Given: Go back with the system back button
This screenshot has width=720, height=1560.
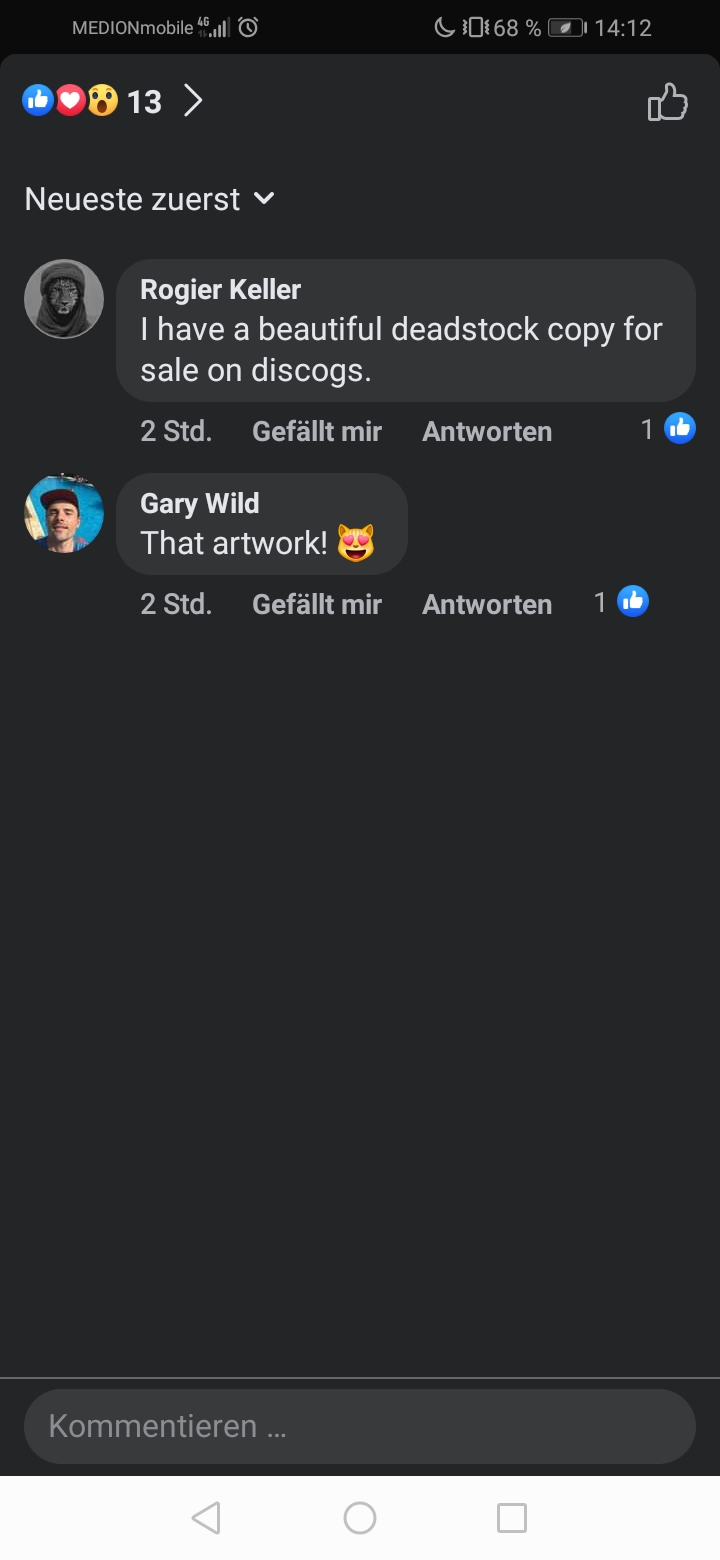Looking at the screenshot, I should [x=206, y=1518].
